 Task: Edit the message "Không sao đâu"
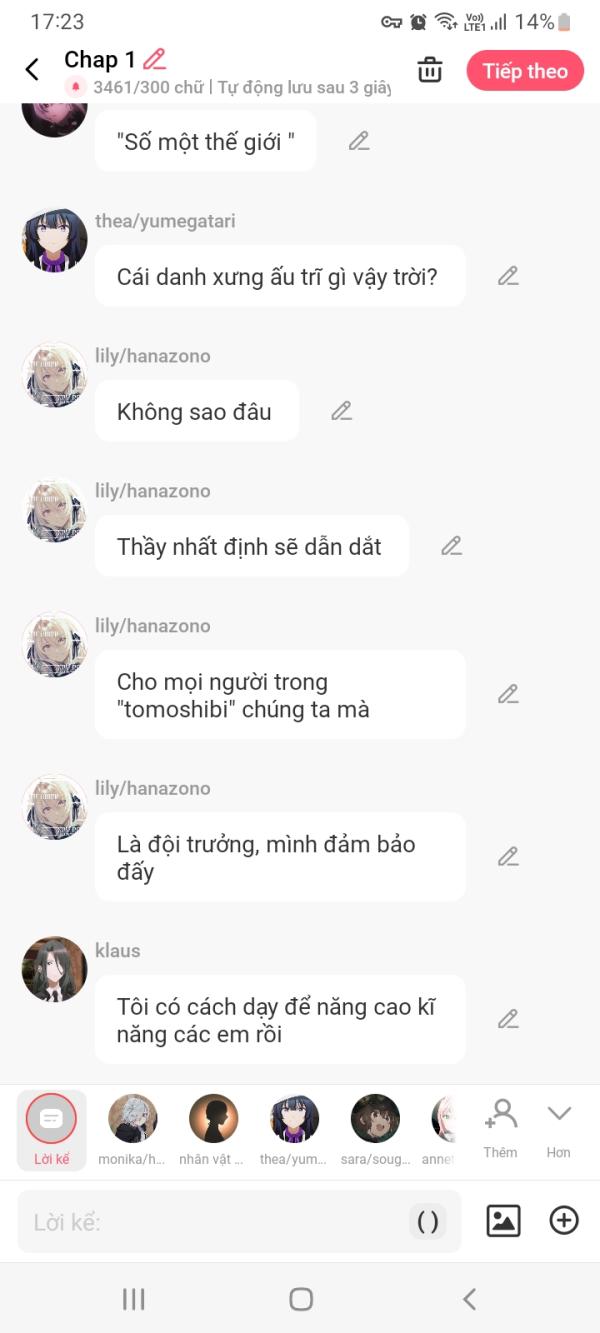click(342, 411)
